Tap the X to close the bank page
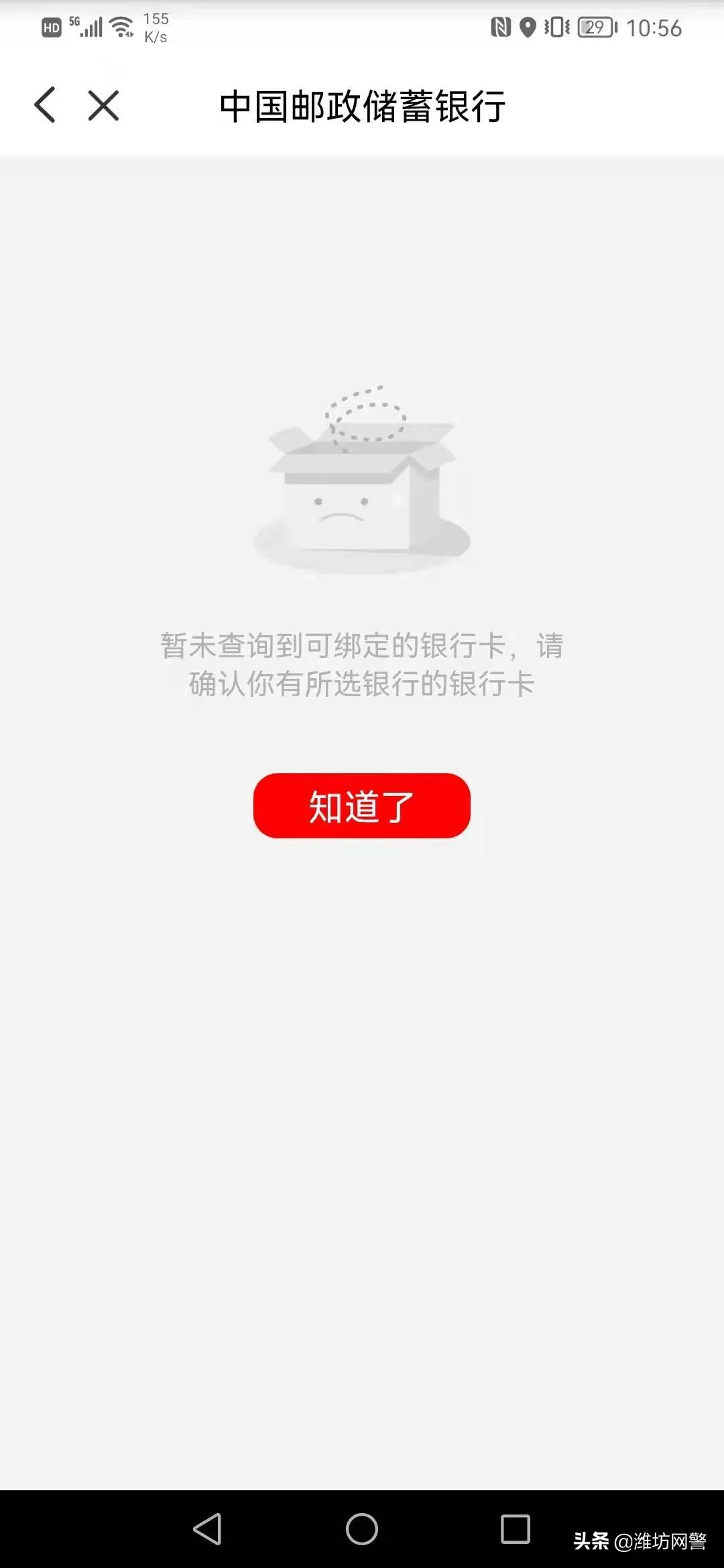The image size is (724, 1568). point(103,105)
